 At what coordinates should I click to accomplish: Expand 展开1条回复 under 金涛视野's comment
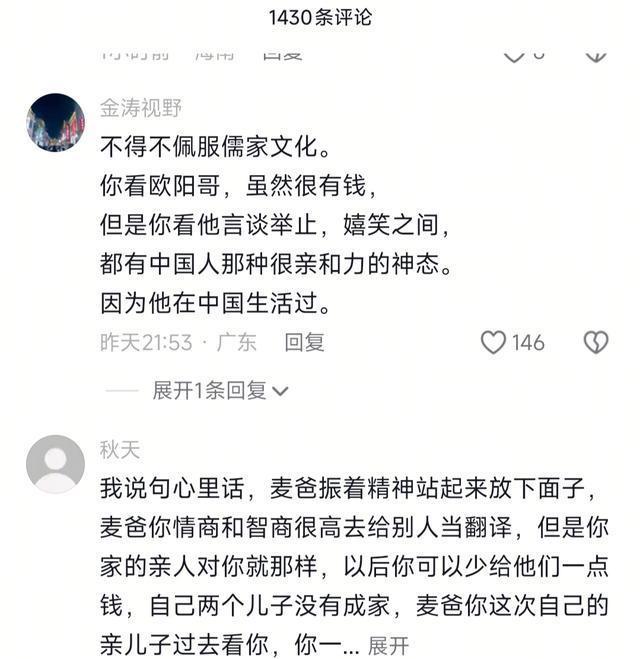coord(220,390)
